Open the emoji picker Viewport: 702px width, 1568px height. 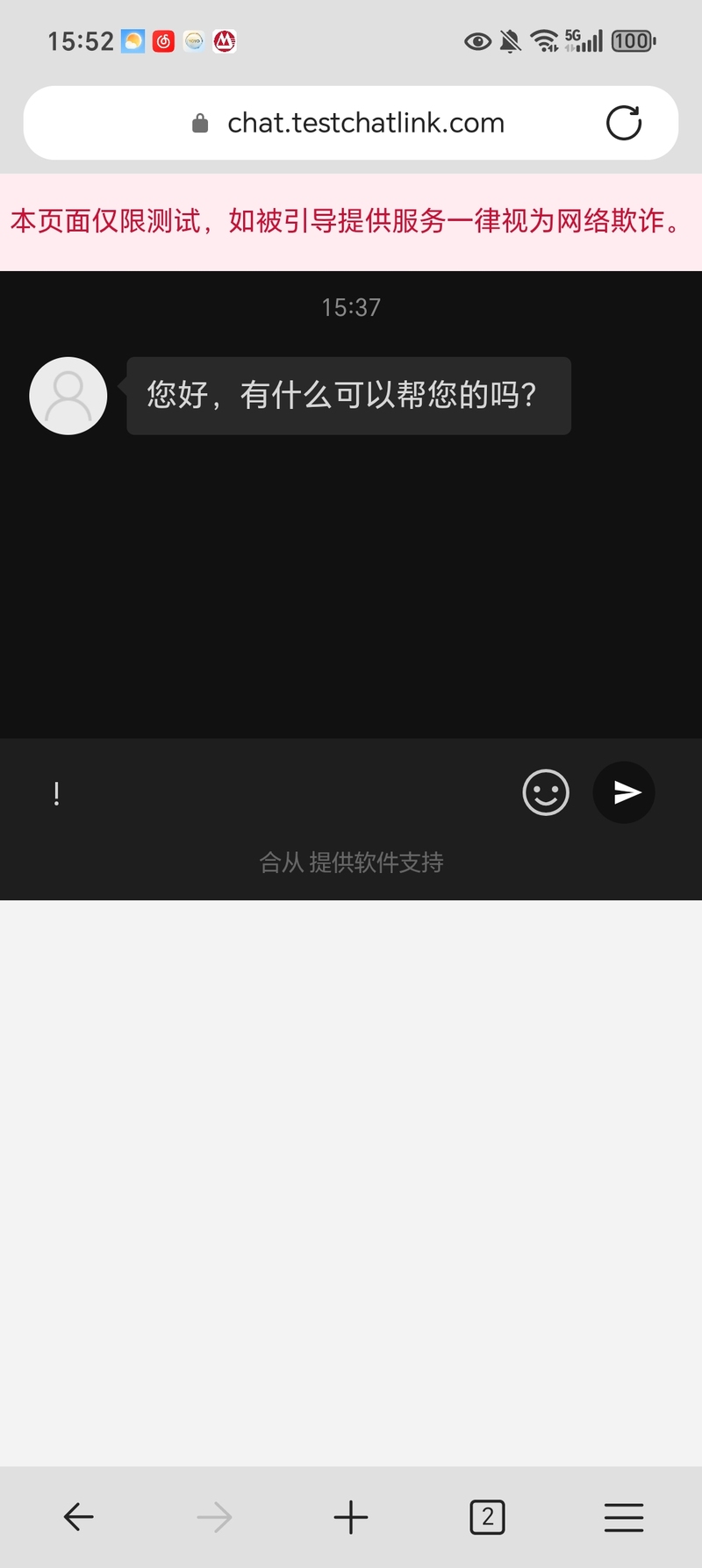click(546, 792)
